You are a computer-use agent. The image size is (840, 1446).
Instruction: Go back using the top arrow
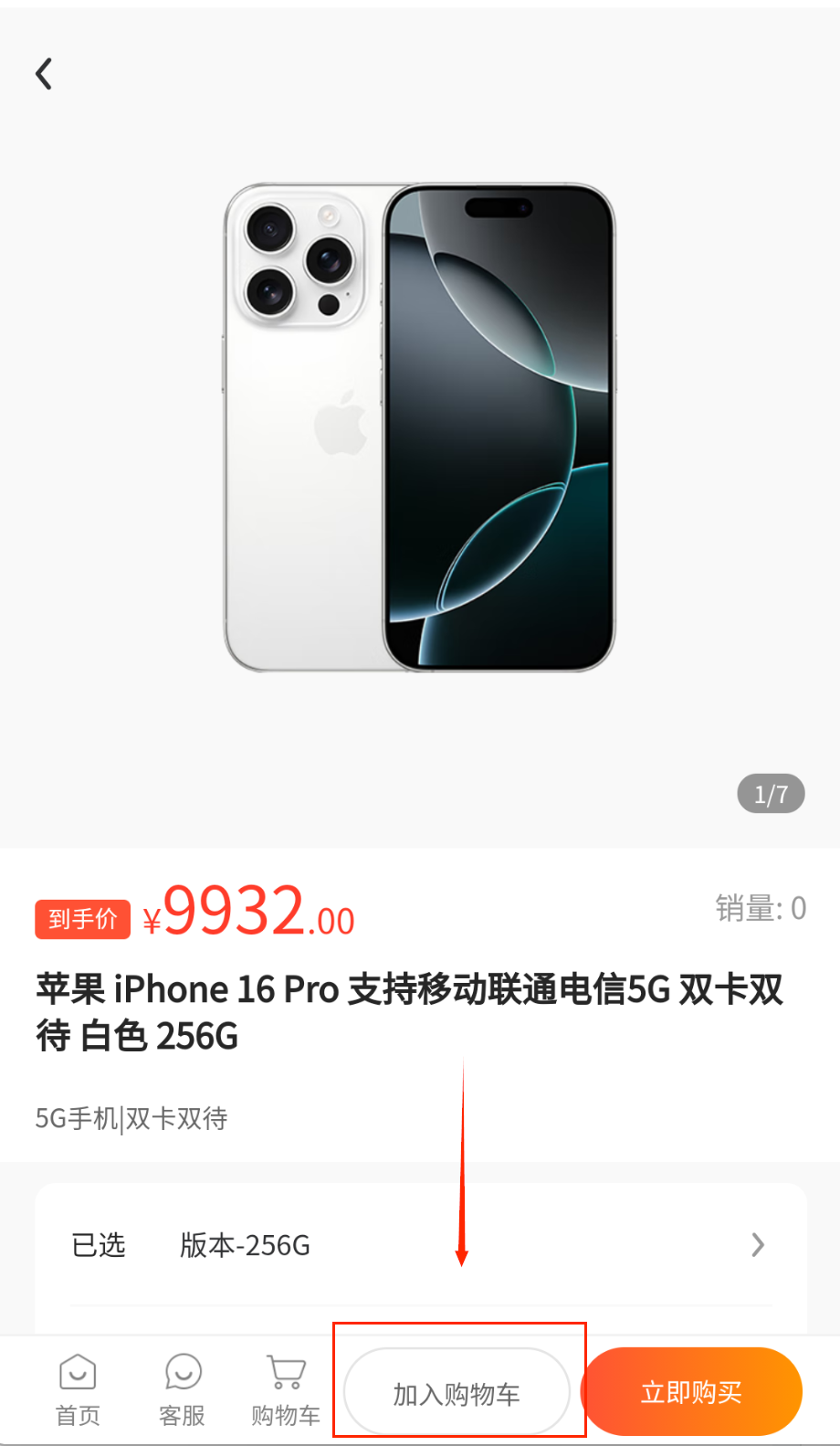tap(44, 74)
